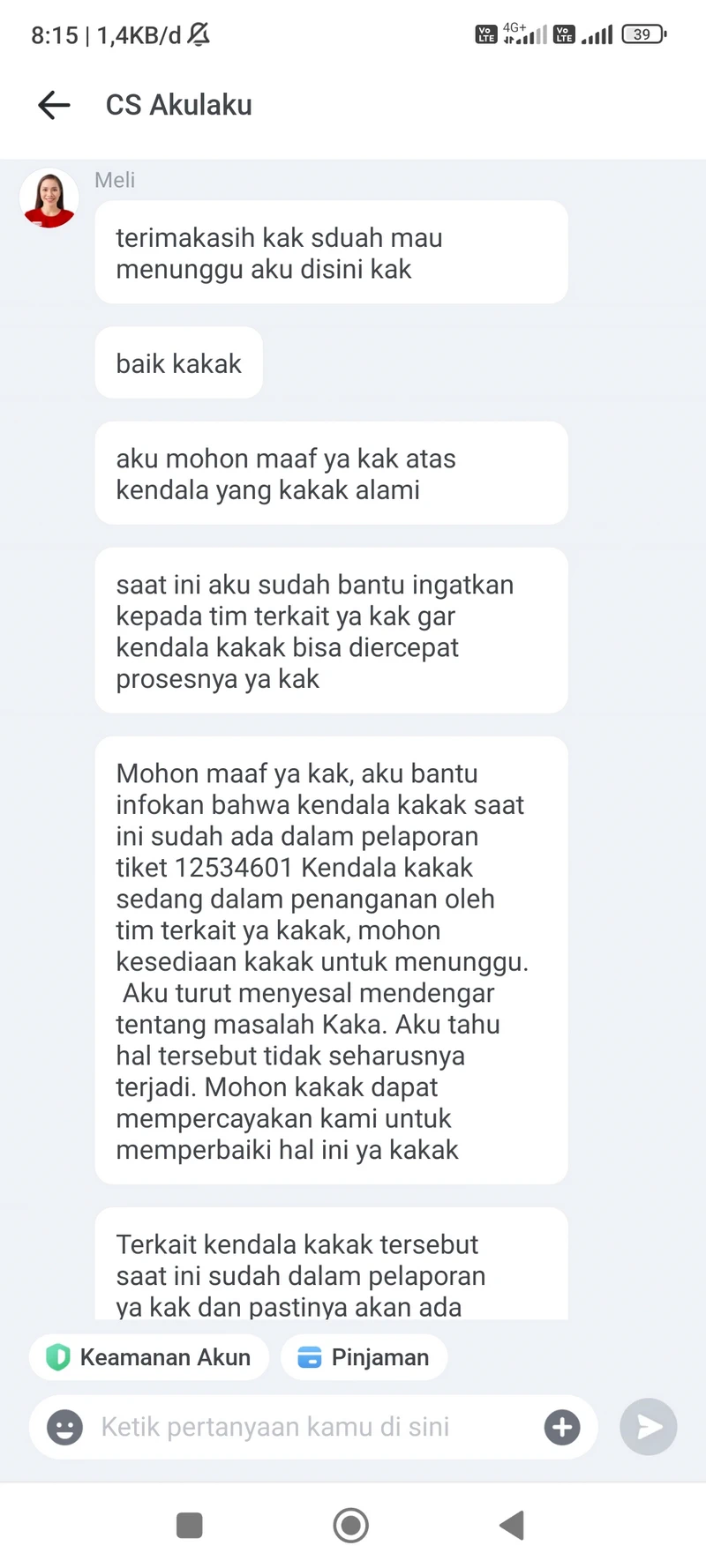Go to the system home screen
706x1568 pixels.
click(351, 1525)
